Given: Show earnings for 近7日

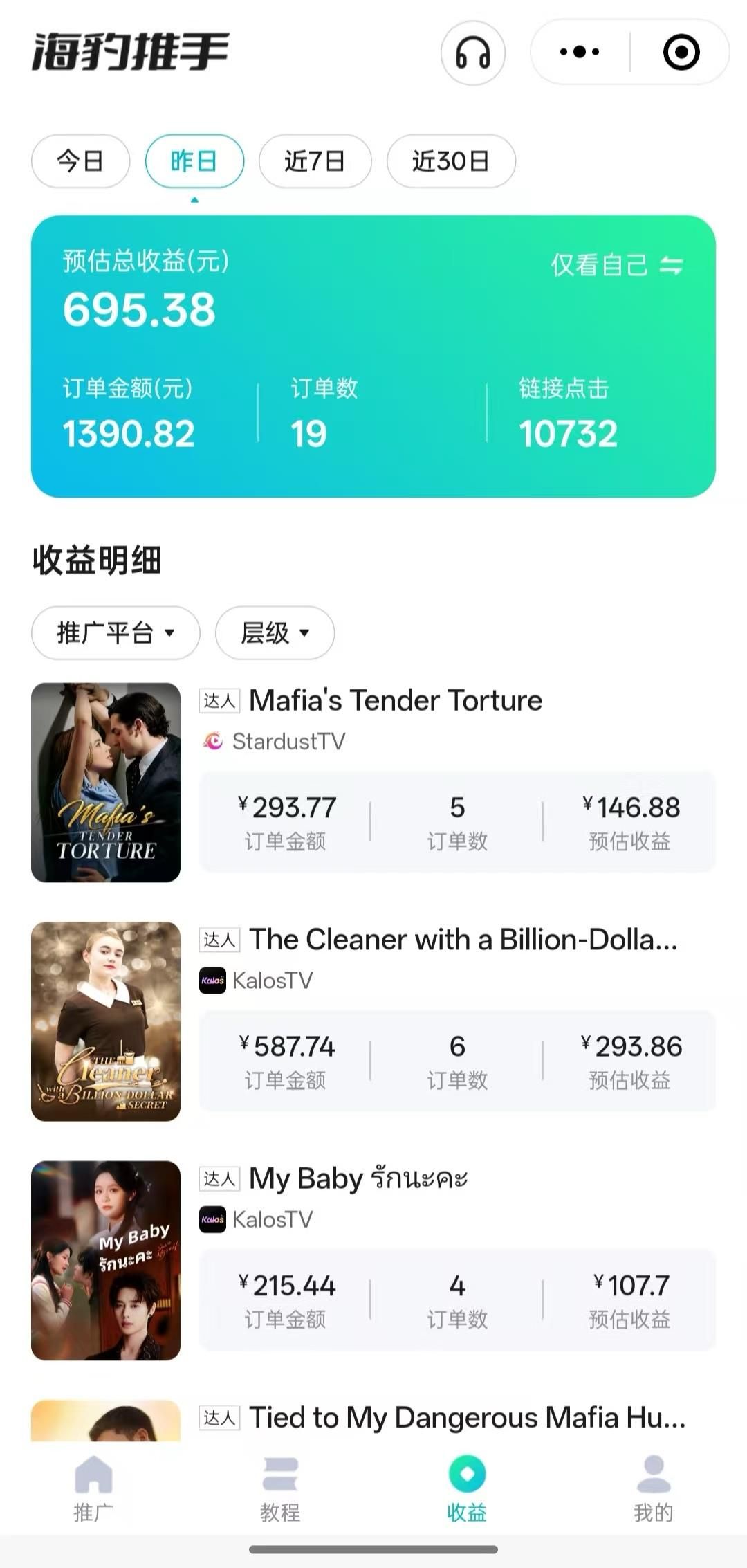Looking at the screenshot, I should pos(315,161).
